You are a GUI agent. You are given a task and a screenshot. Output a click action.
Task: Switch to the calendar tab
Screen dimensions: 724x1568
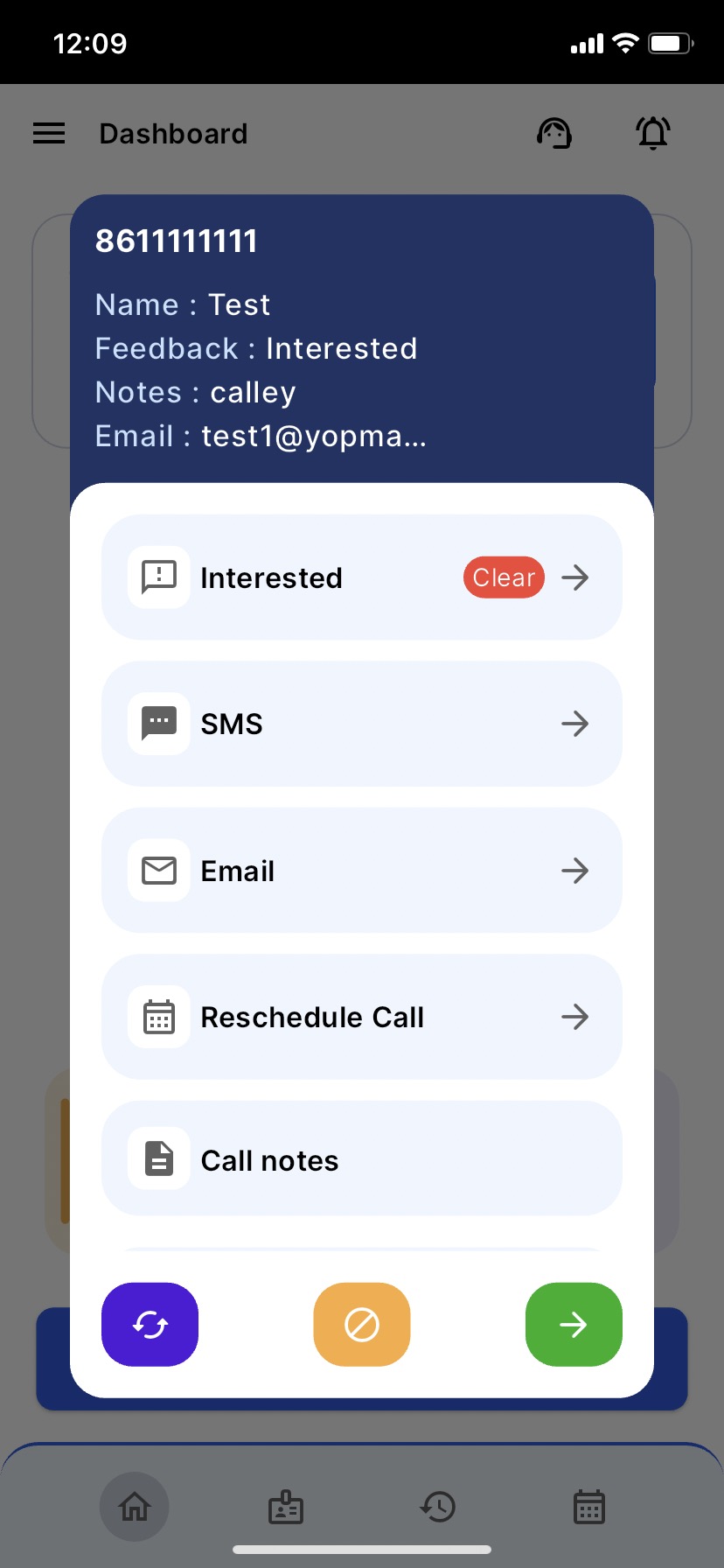tap(589, 1507)
